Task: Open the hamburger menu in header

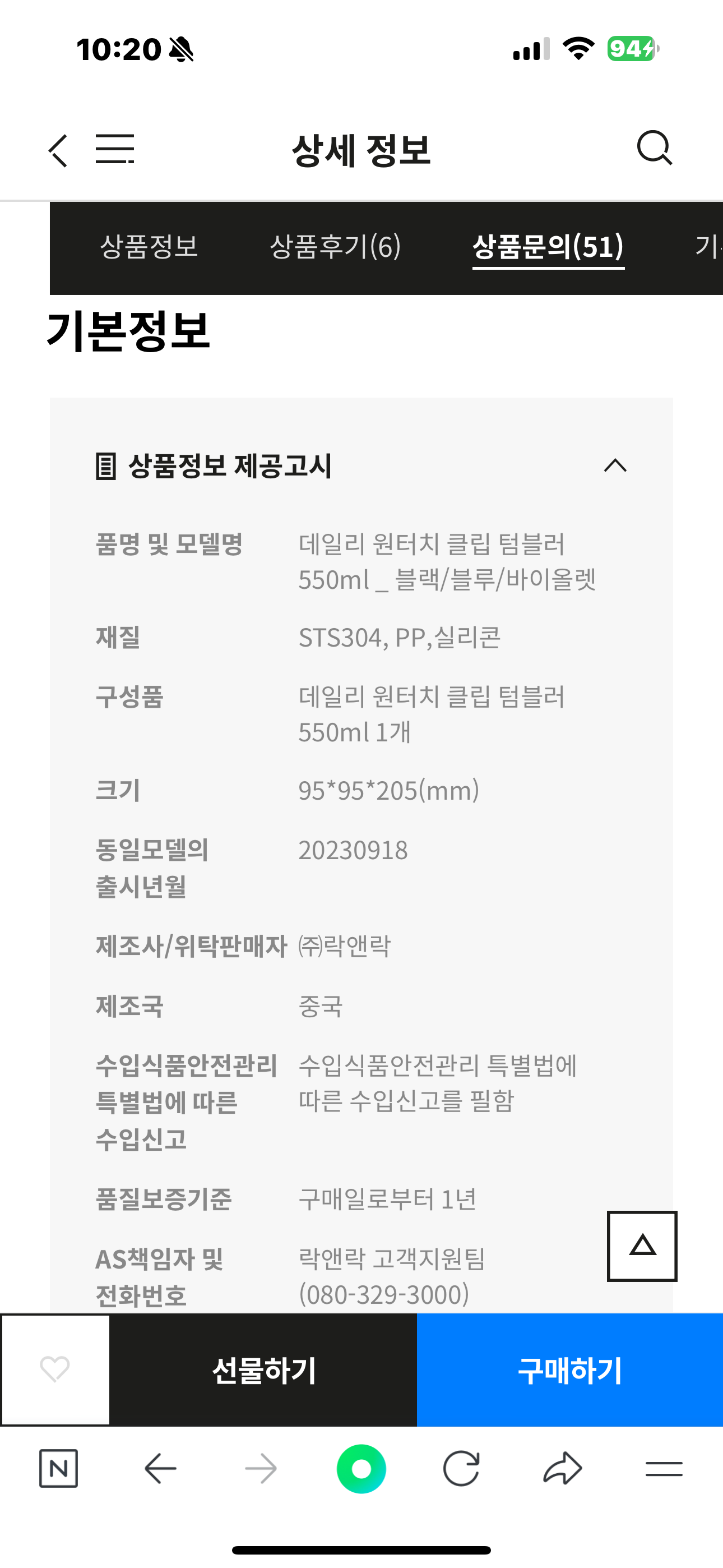Action: (x=114, y=149)
